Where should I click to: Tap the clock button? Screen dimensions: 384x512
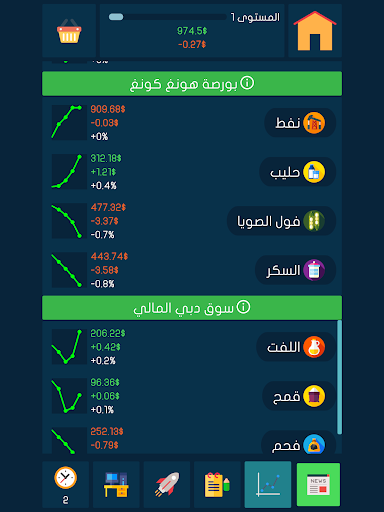pos(66,484)
